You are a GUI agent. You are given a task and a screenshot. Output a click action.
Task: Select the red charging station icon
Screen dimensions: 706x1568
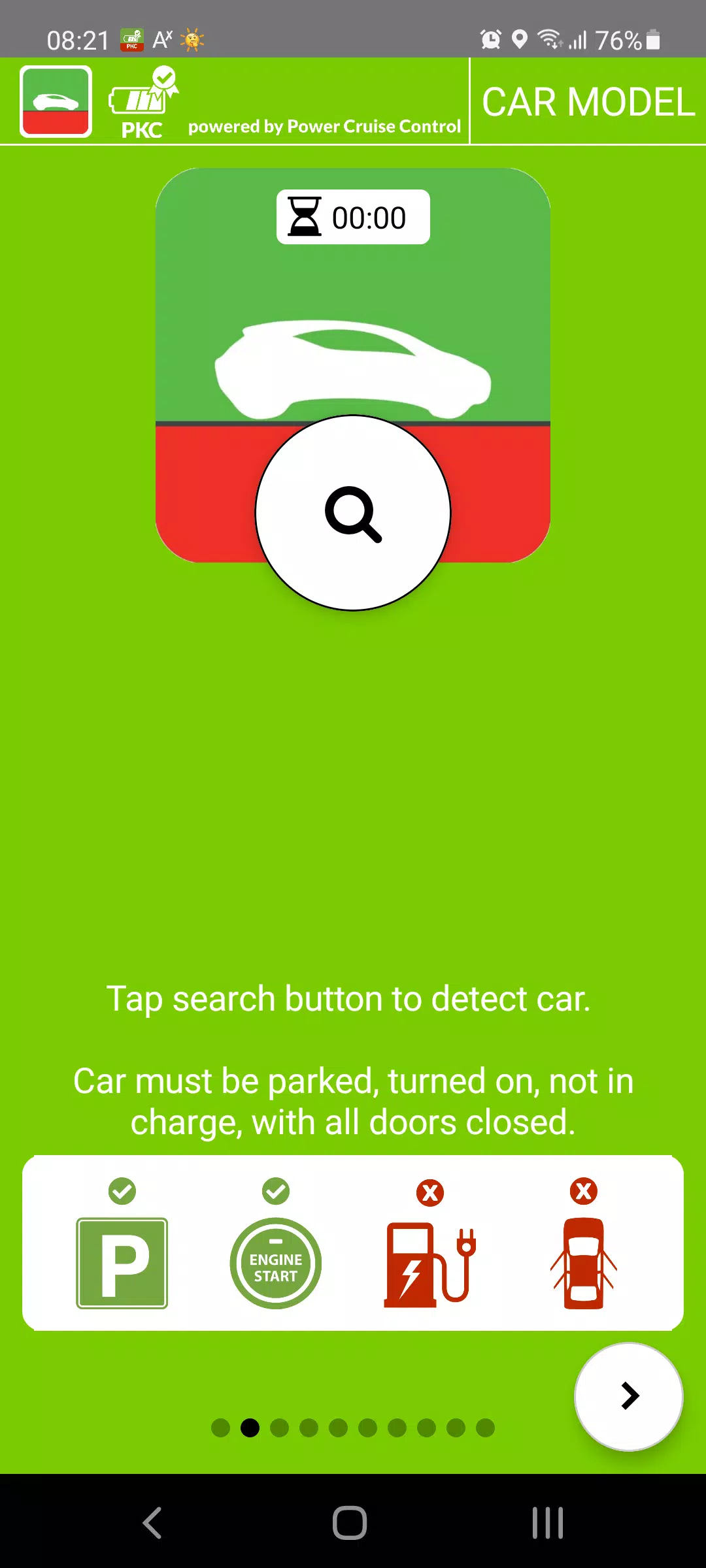tap(428, 1264)
